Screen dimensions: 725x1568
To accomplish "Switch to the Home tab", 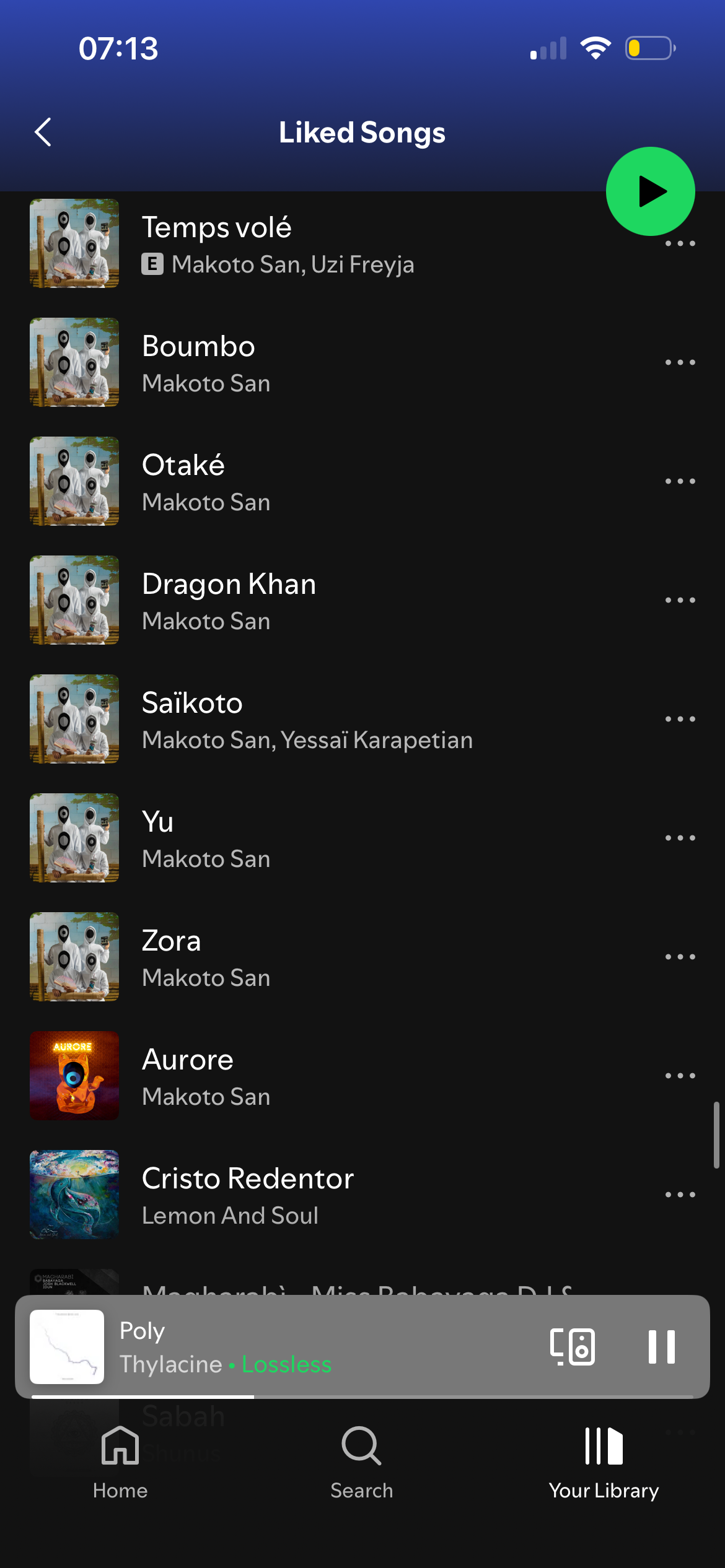I will click(x=120, y=1461).
